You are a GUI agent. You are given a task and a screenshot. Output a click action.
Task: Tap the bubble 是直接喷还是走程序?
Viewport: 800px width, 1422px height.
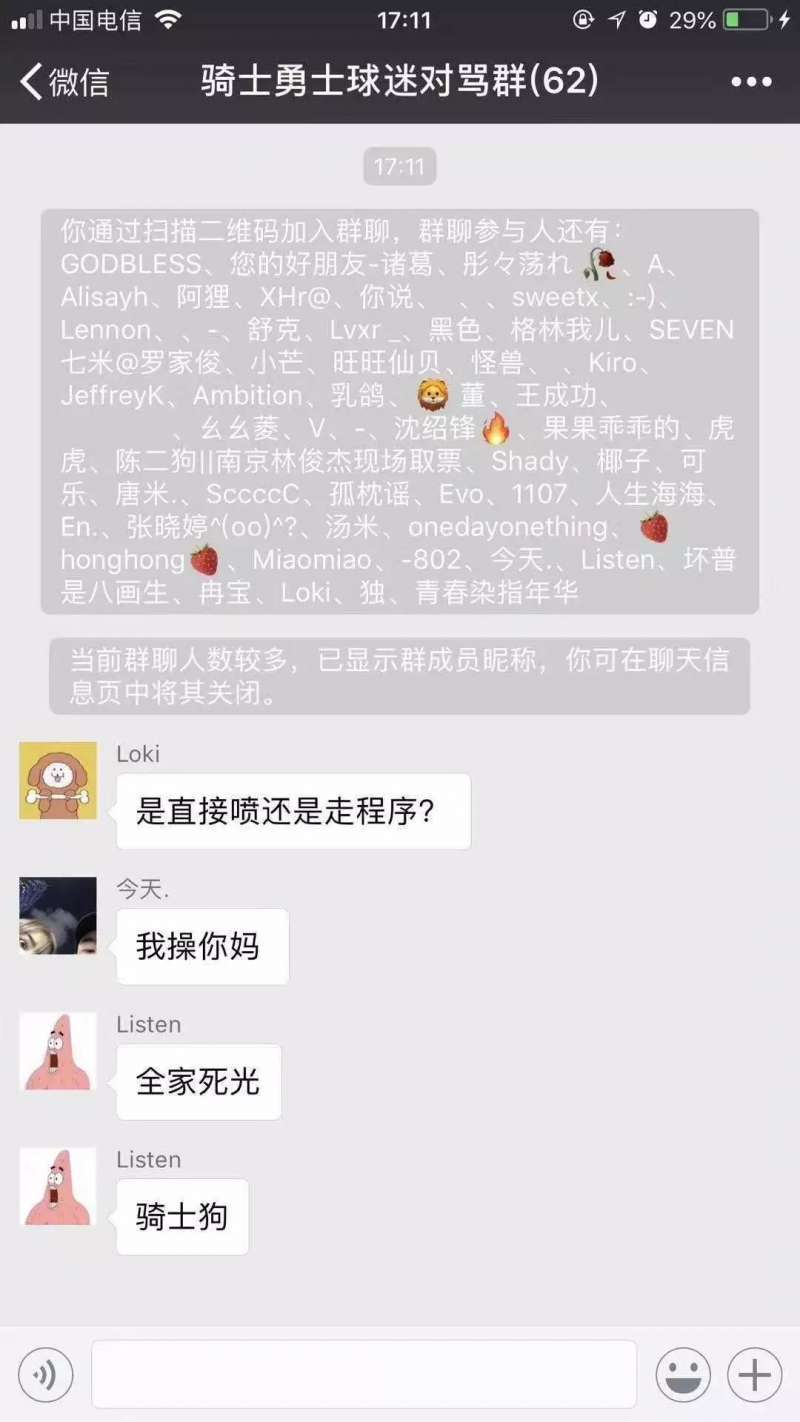coord(293,811)
